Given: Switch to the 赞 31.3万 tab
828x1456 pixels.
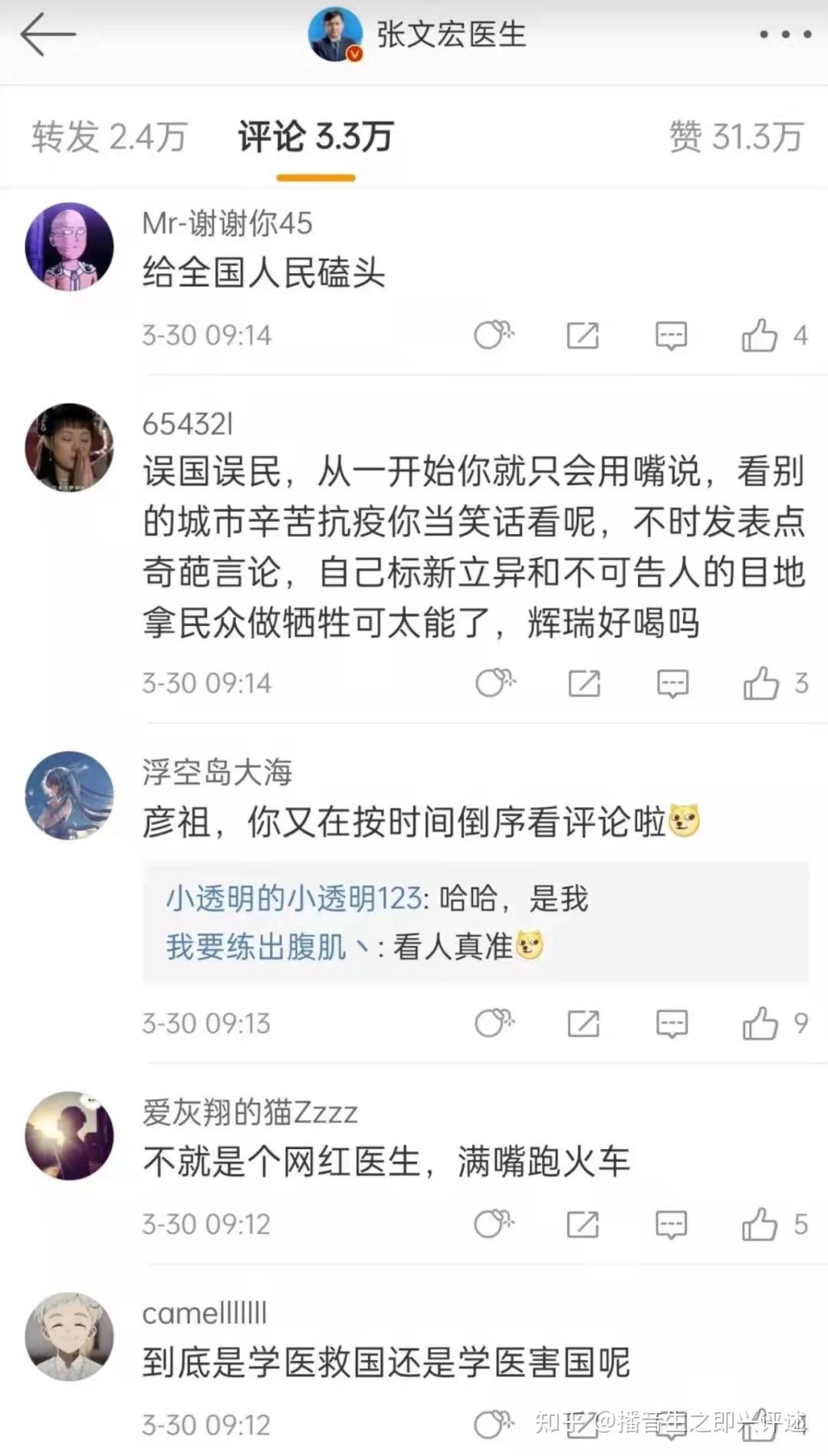Looking at the screenshot, I should [738, 138].
